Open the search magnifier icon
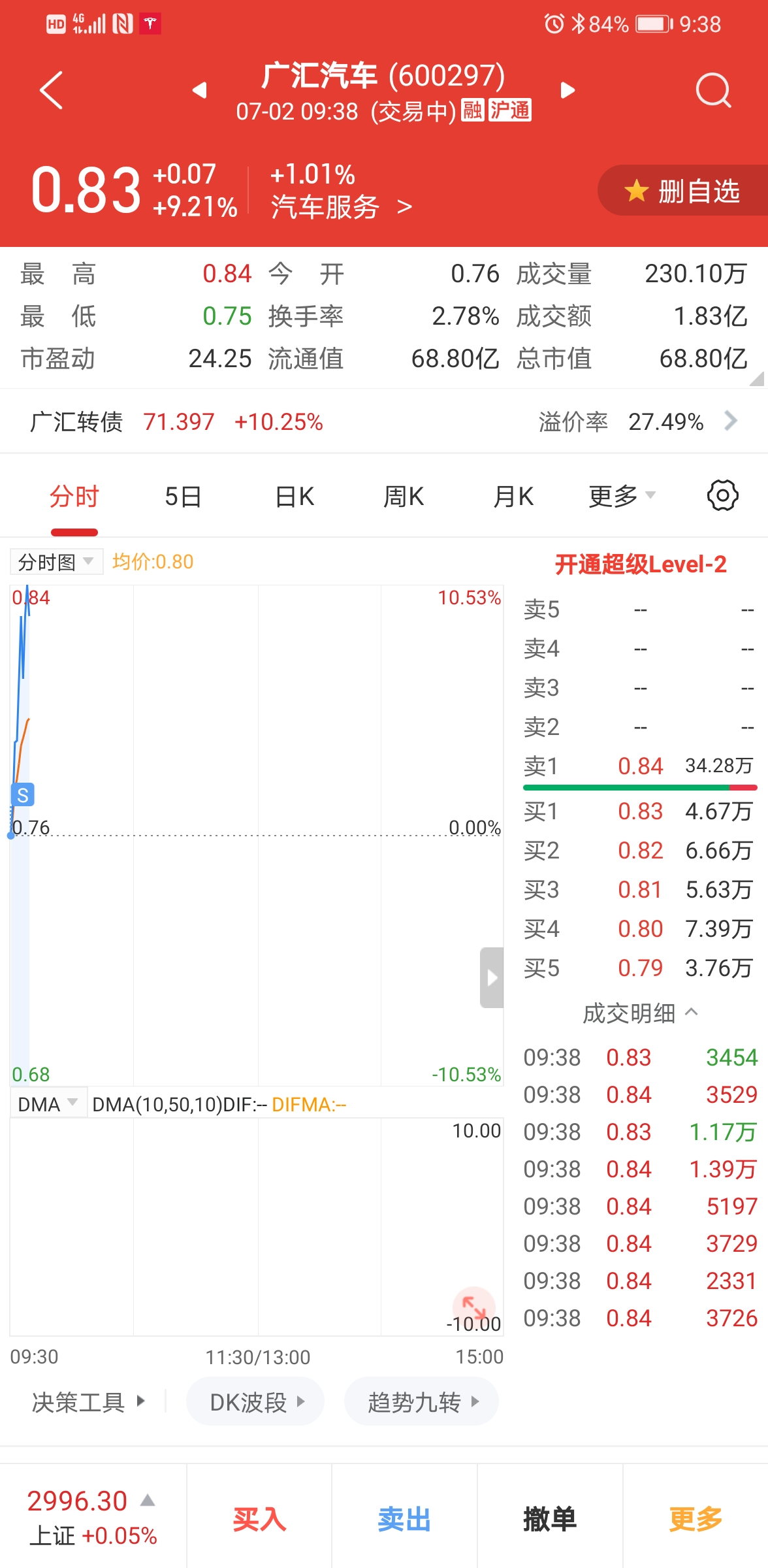 (x=712, y=90)
